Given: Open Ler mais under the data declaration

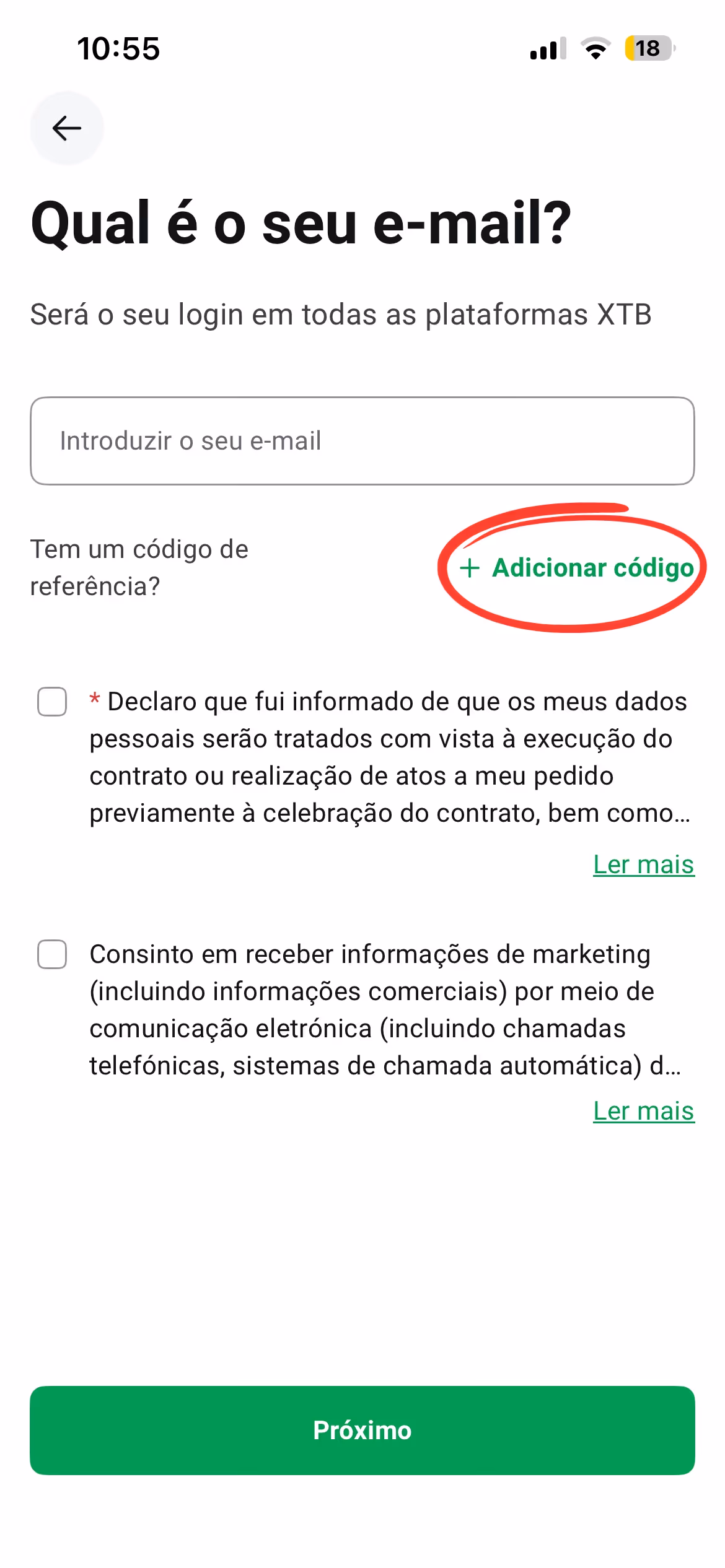Looking at the screenshot, I should pyautogui.click(x=643, y=865).
